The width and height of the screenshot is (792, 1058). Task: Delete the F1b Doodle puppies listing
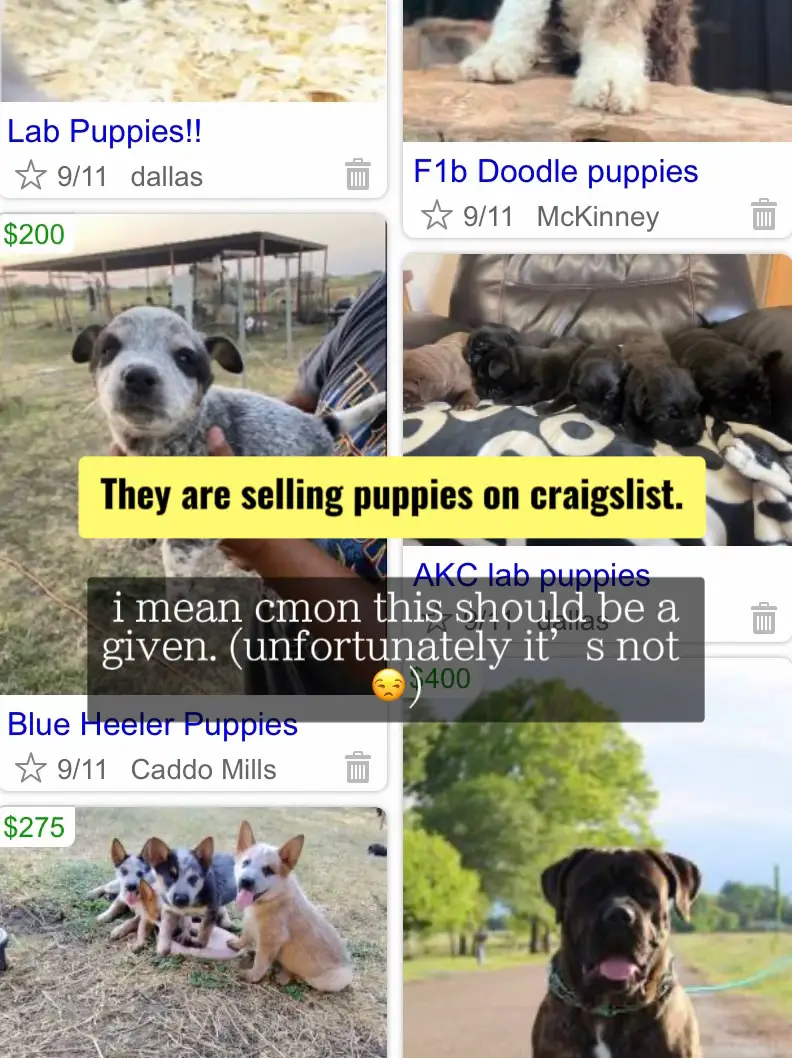[x=764, y=215]
